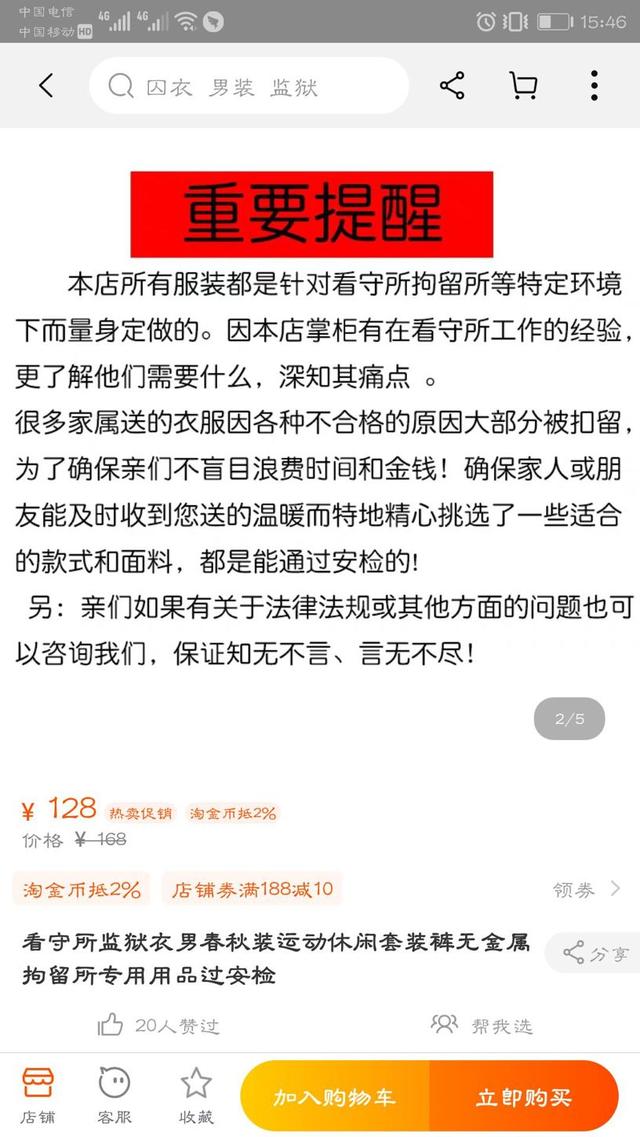The image size is (640, 1137).
Task: Tap 加入购物车 to add to cart
Action: [x=334, y=1097]
